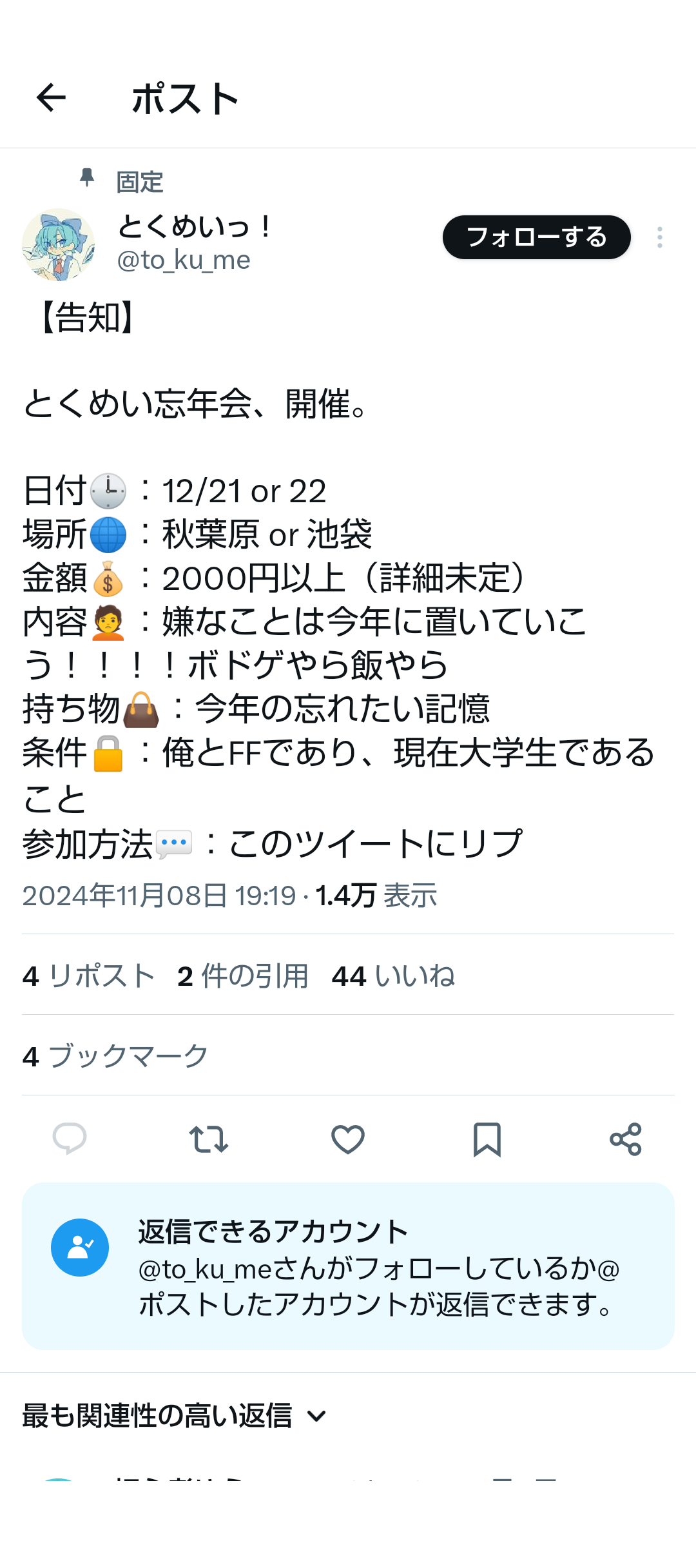
Task: Bookmark this post
Action: [x=487, y=1139]
